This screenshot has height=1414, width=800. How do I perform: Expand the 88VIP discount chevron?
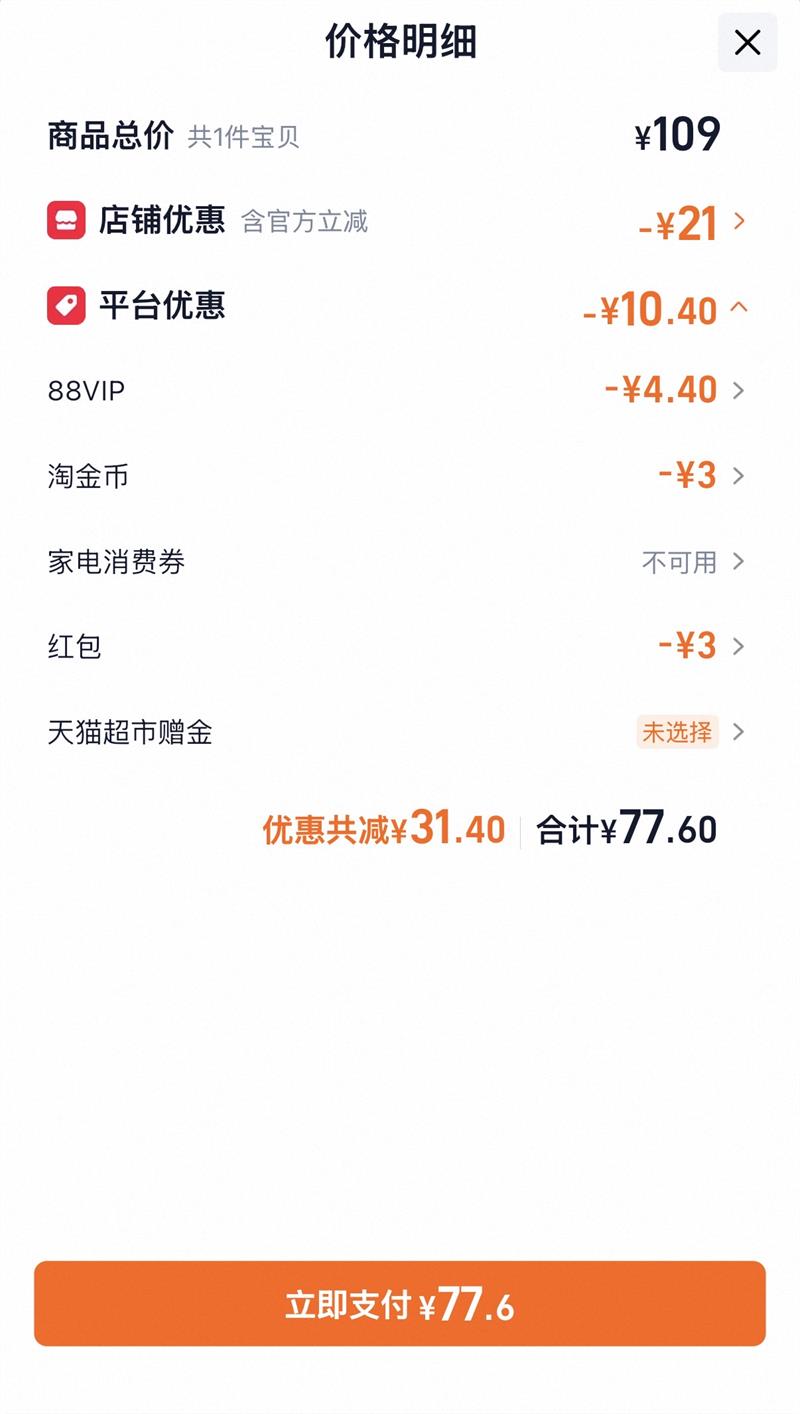(x=740, y=390)
